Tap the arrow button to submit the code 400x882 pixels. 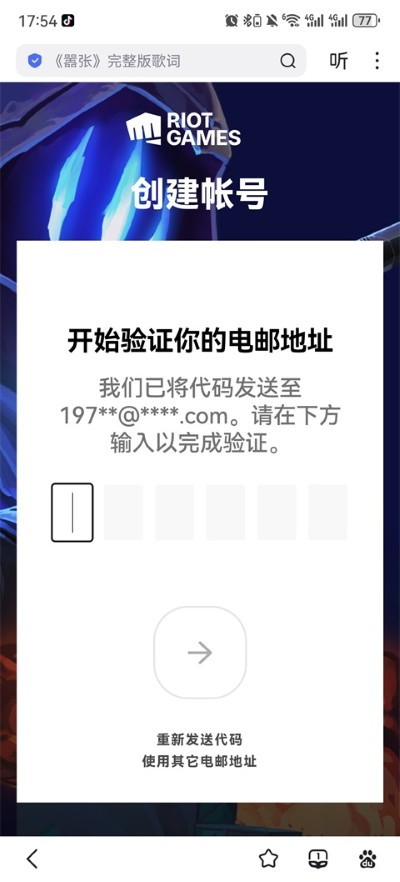pyautogui.click(x=200, y=652)
